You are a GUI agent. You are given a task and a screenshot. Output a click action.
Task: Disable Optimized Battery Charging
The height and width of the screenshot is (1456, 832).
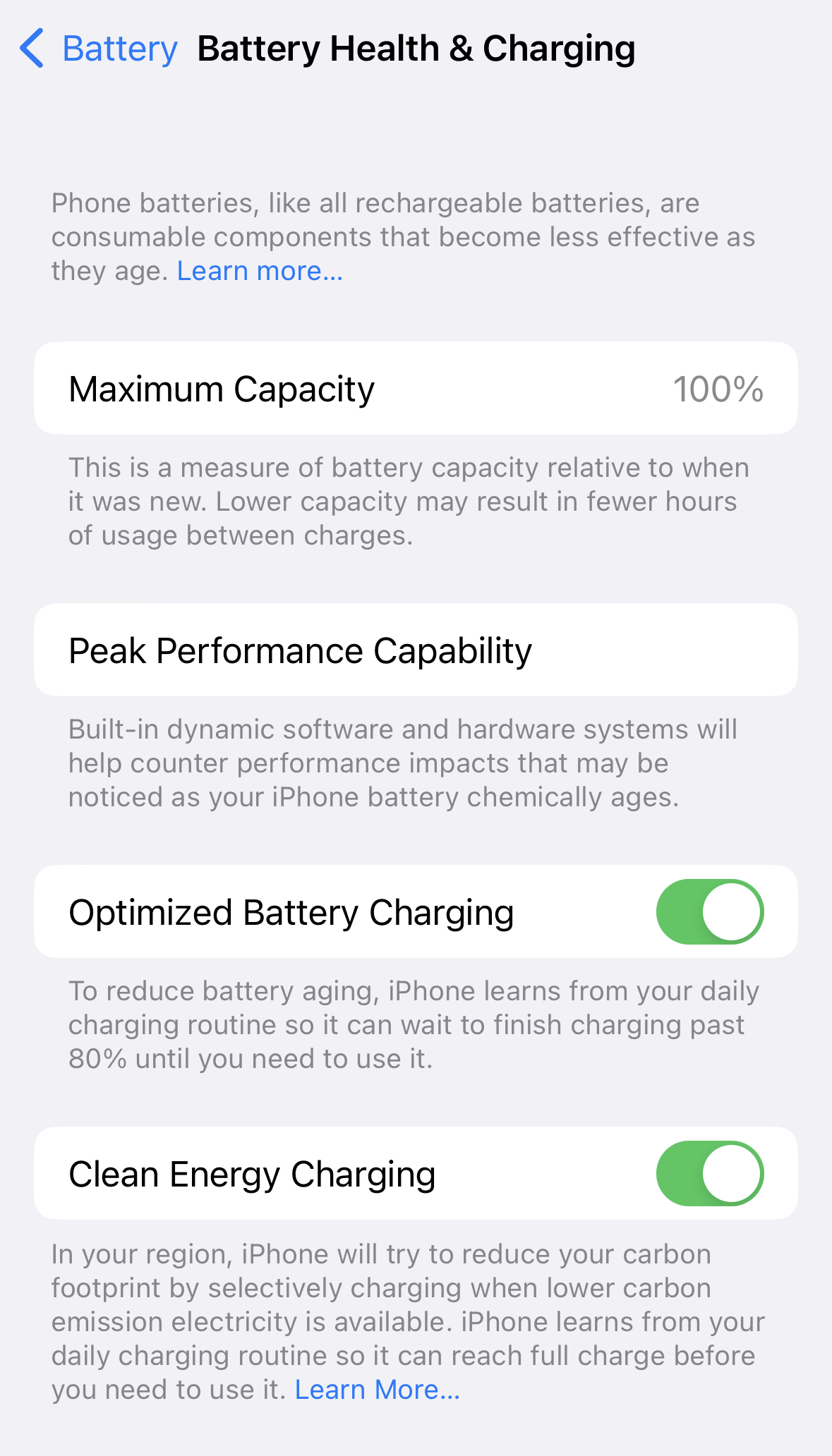click(709, 911)
